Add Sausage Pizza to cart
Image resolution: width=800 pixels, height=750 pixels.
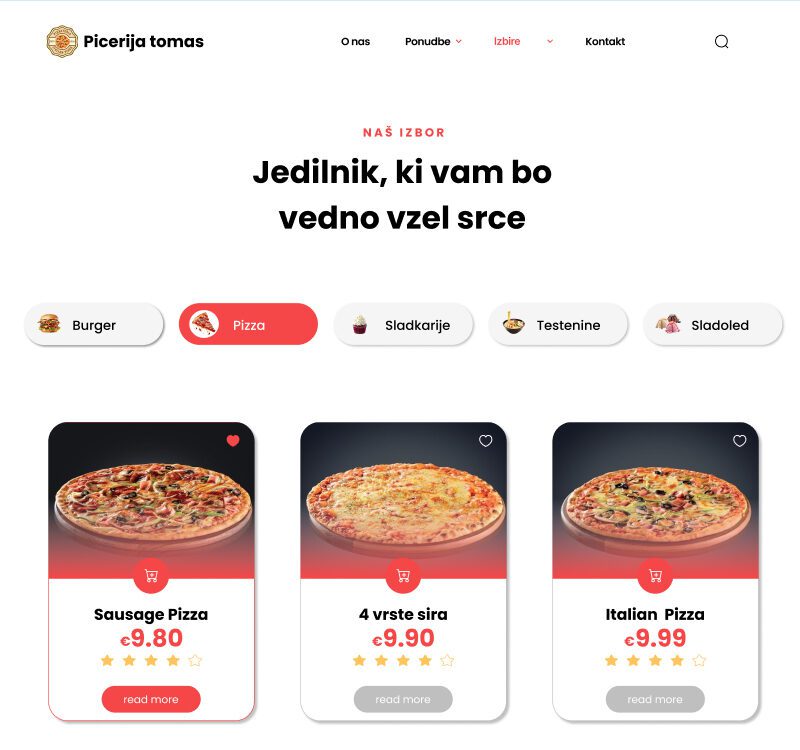[x=151, y=576]
